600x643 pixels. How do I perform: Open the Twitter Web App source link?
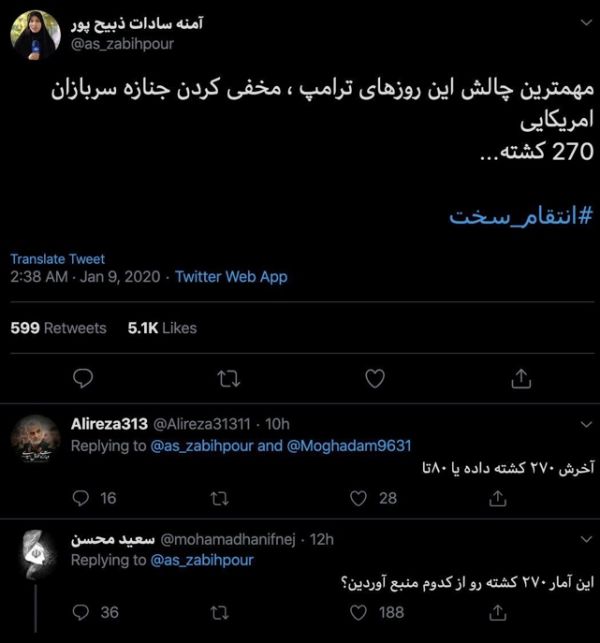click(231, 277)
